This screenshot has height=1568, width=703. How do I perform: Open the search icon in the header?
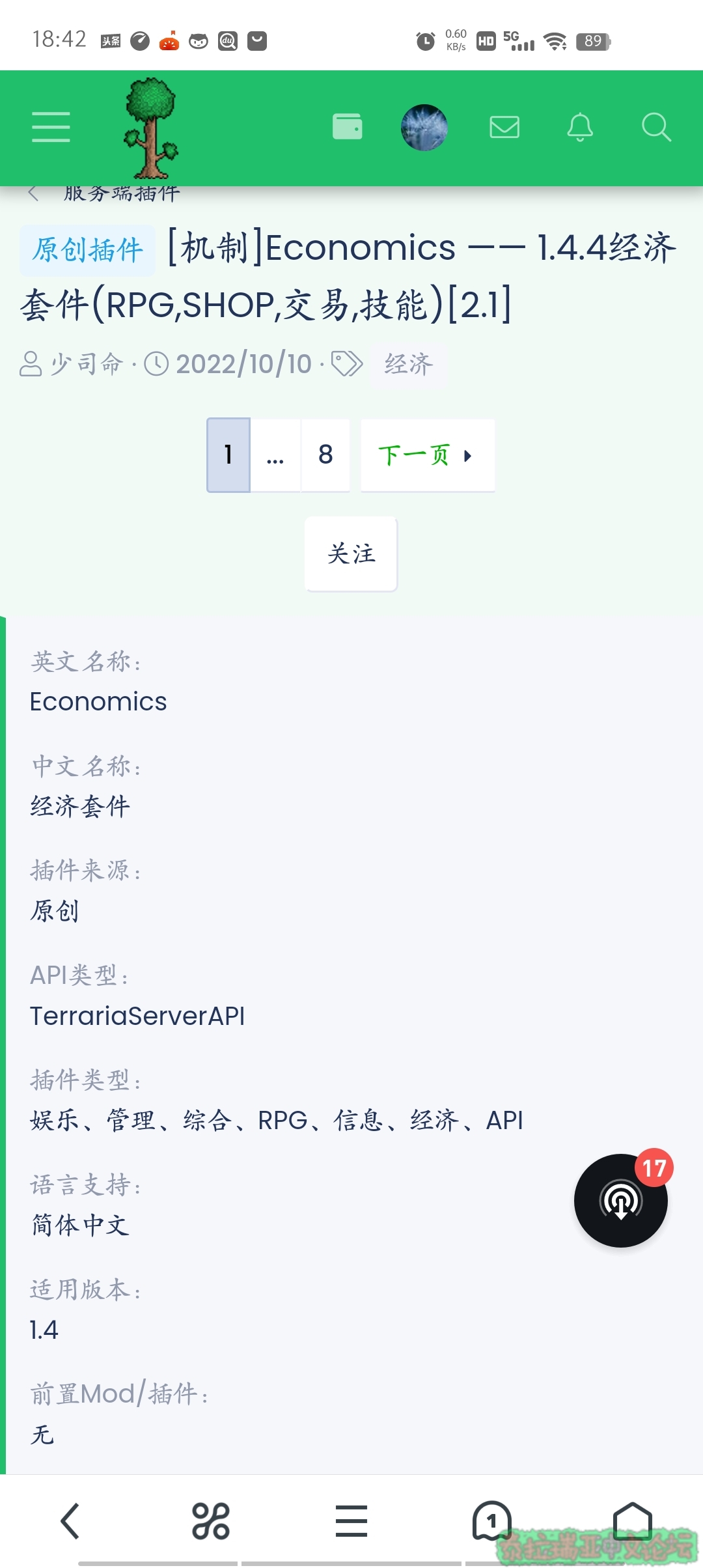(x=656, y=127)
